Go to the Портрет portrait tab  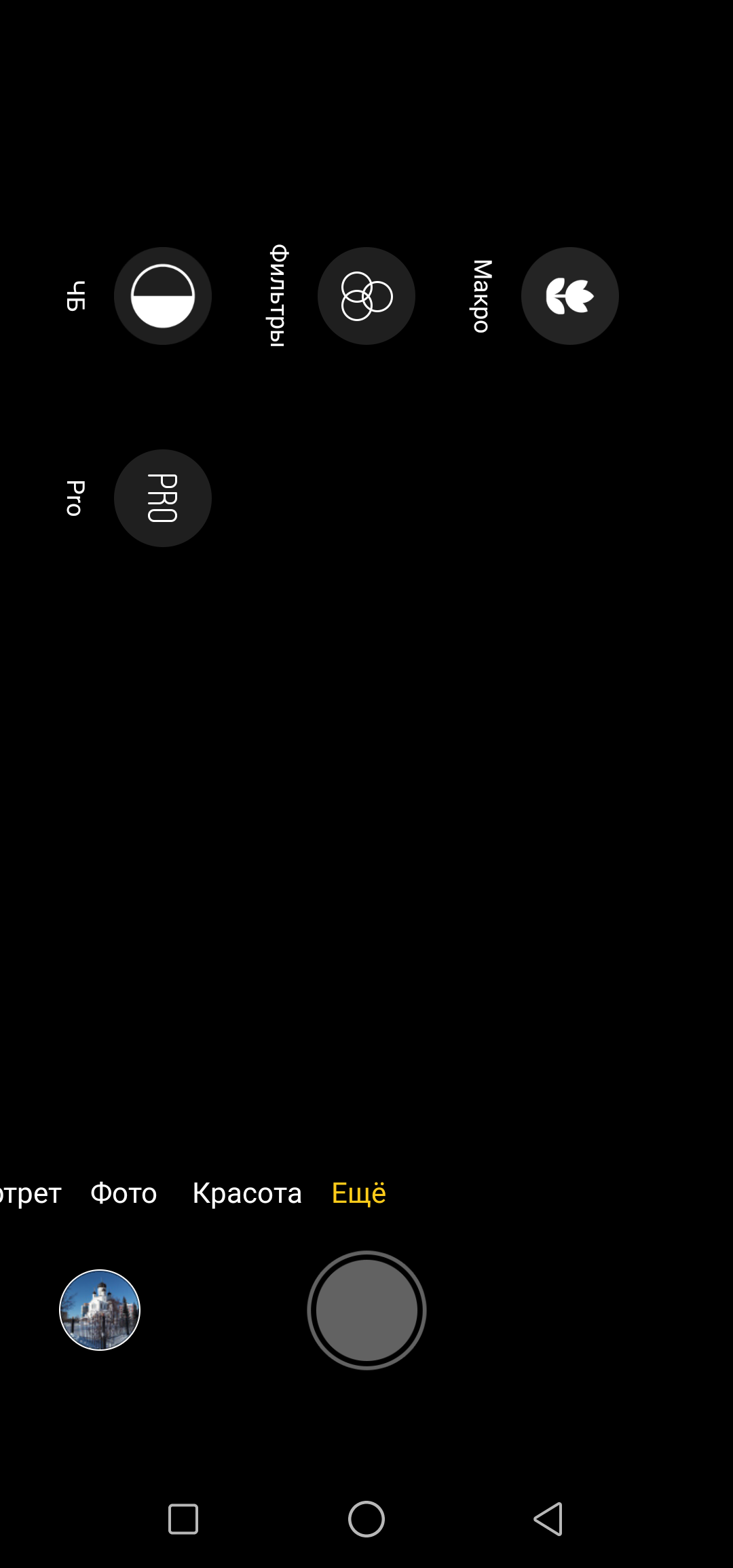[27, 1193]
